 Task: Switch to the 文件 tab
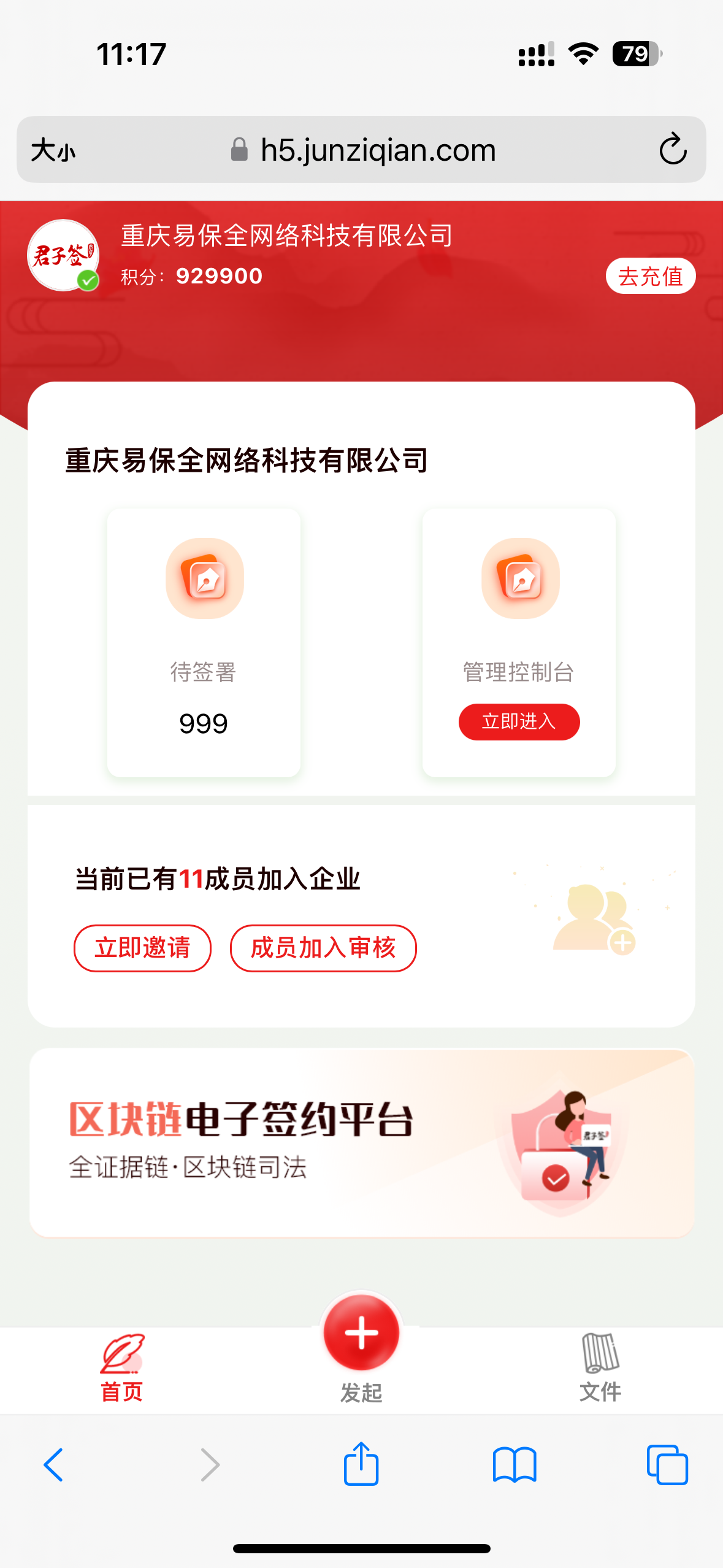click(600, 1366)
